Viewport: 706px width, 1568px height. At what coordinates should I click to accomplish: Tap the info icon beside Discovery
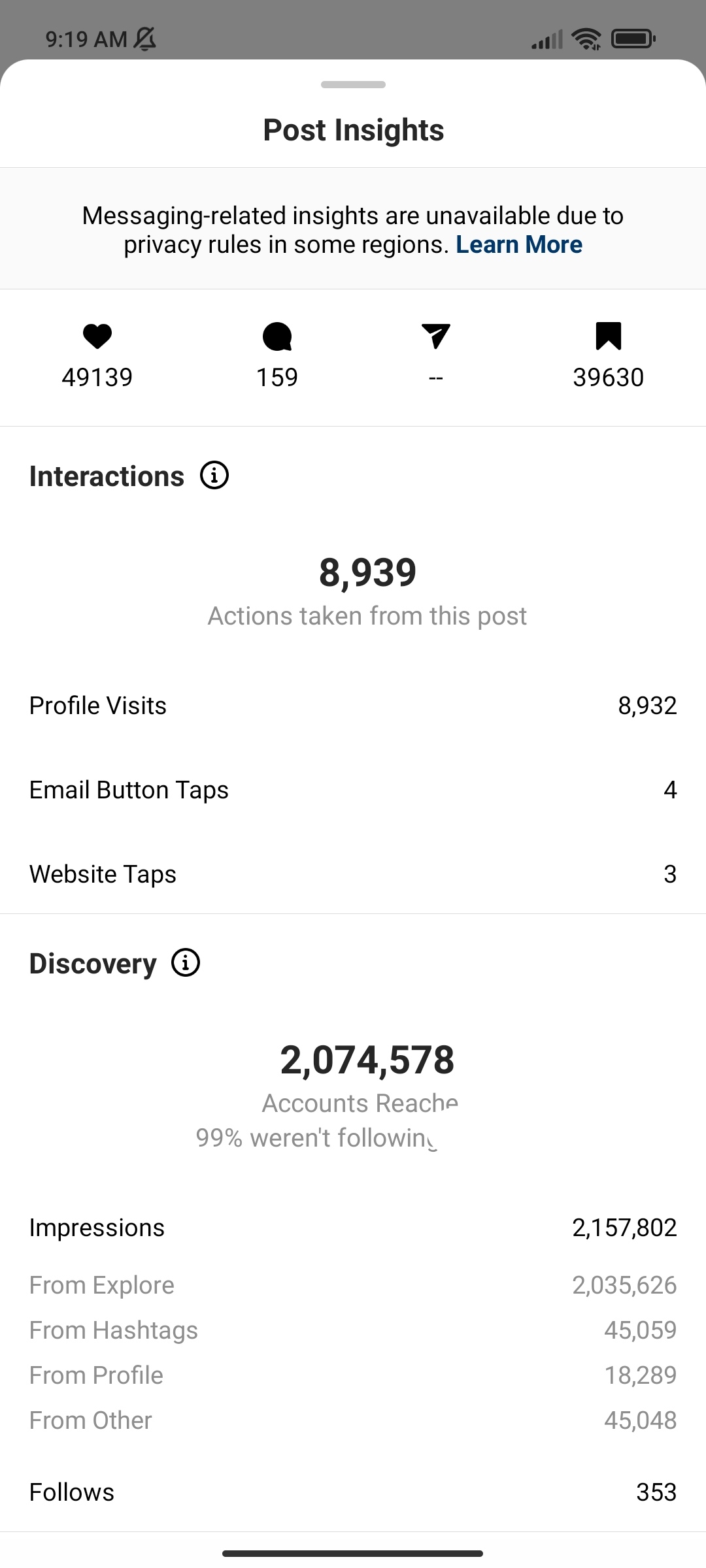click(x=186, y=962)
